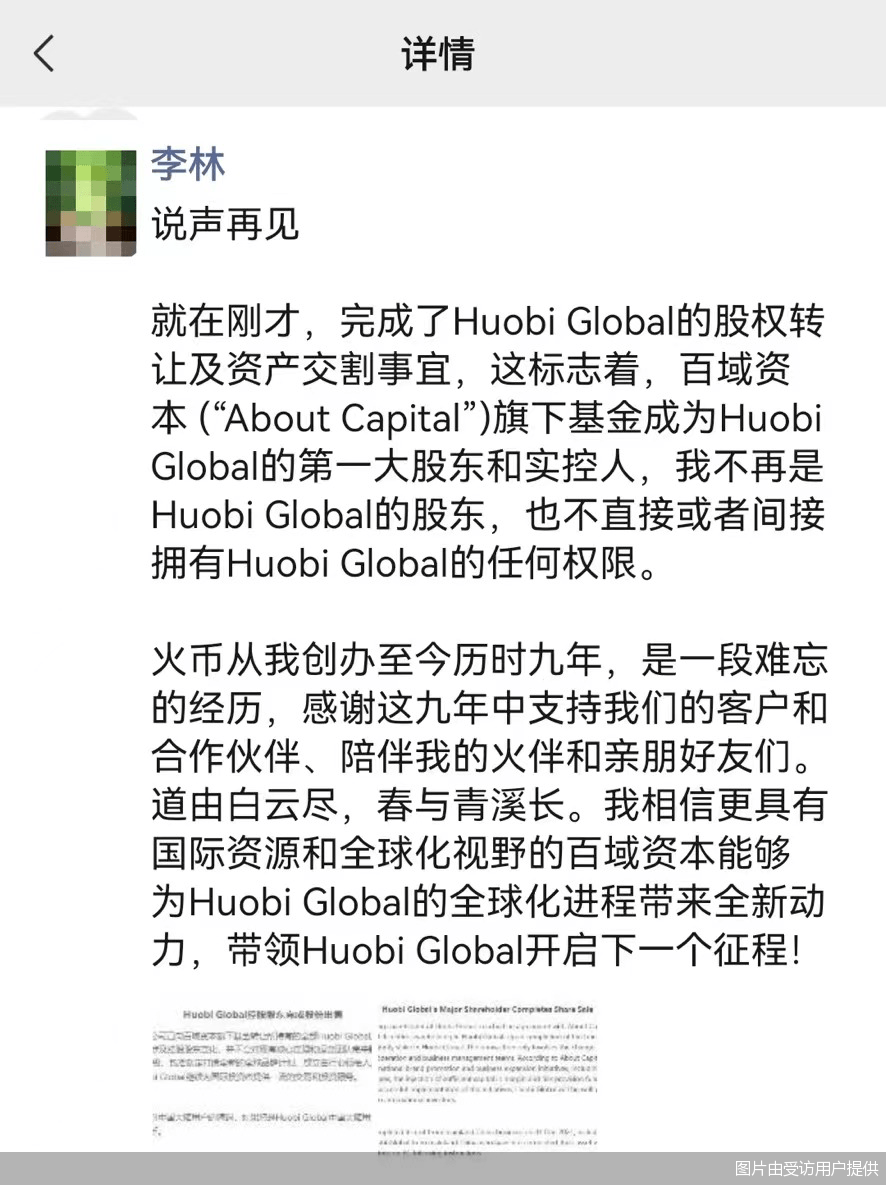
Task: Select the left-pointing navigation chevron
Action: coord(42,56)
